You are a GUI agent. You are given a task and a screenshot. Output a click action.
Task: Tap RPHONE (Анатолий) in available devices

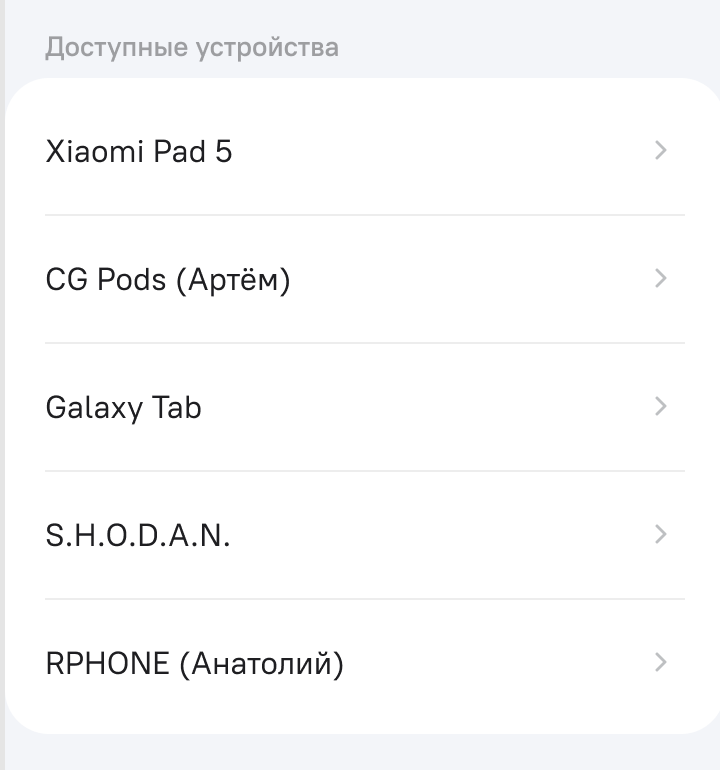(x=195, y=663)
